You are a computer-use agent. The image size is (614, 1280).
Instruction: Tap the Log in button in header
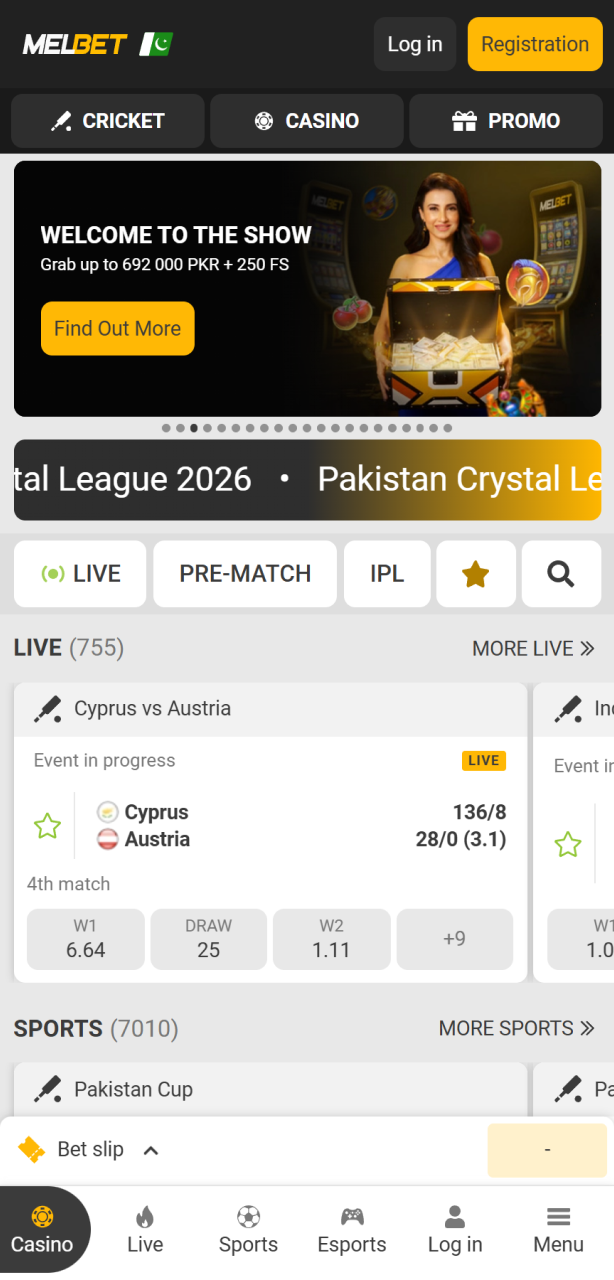pos(414,44)
